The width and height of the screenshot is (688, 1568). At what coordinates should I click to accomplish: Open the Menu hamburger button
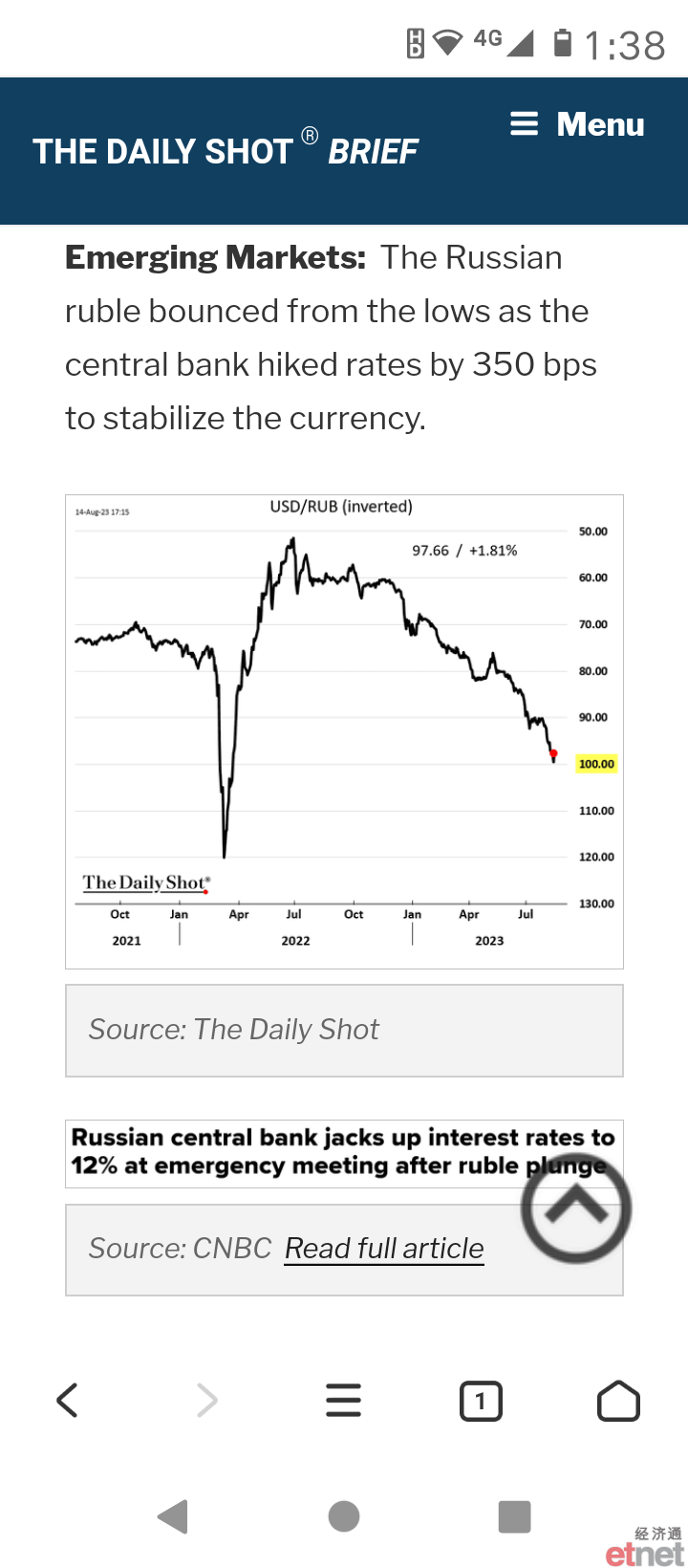tap(577, 124)
